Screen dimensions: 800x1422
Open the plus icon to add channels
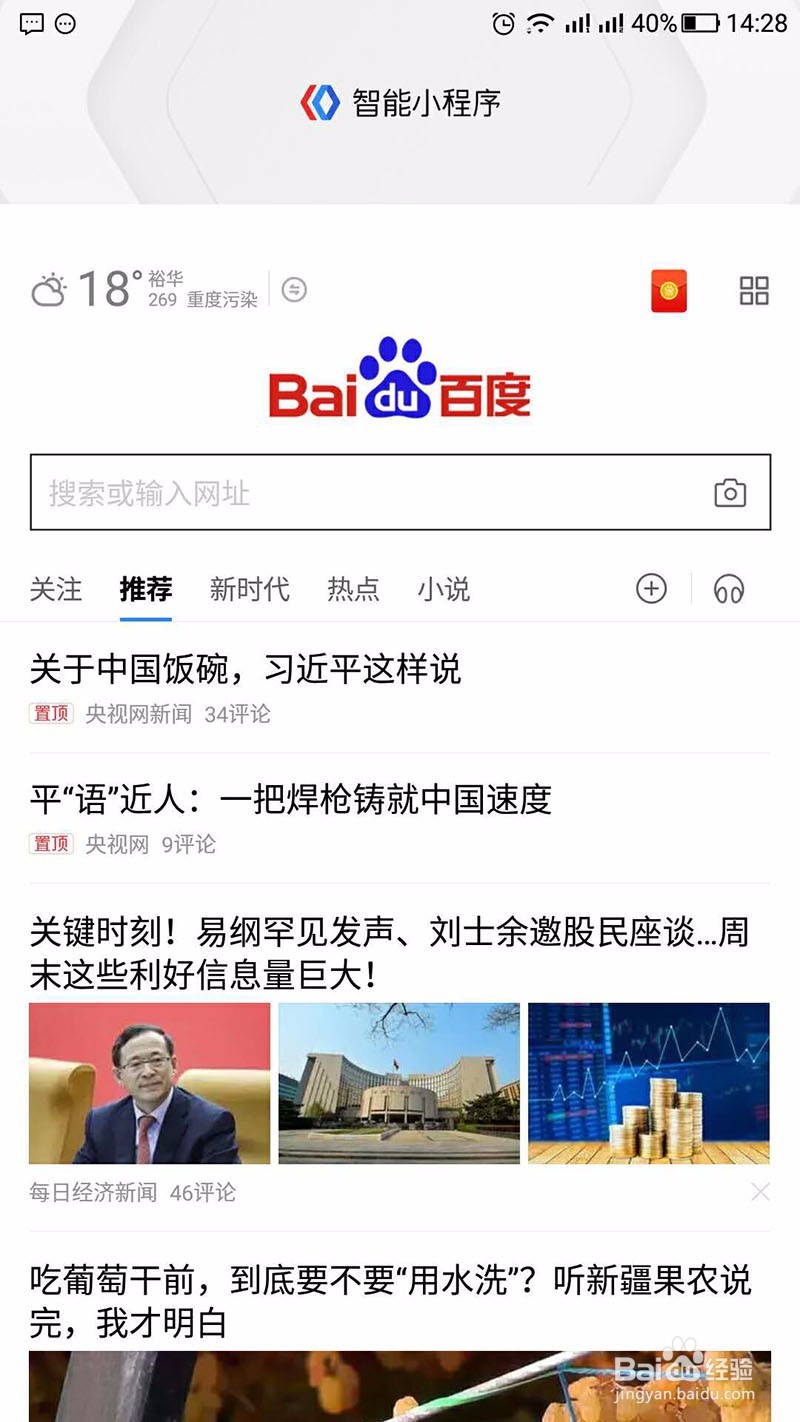pos(652,590)
